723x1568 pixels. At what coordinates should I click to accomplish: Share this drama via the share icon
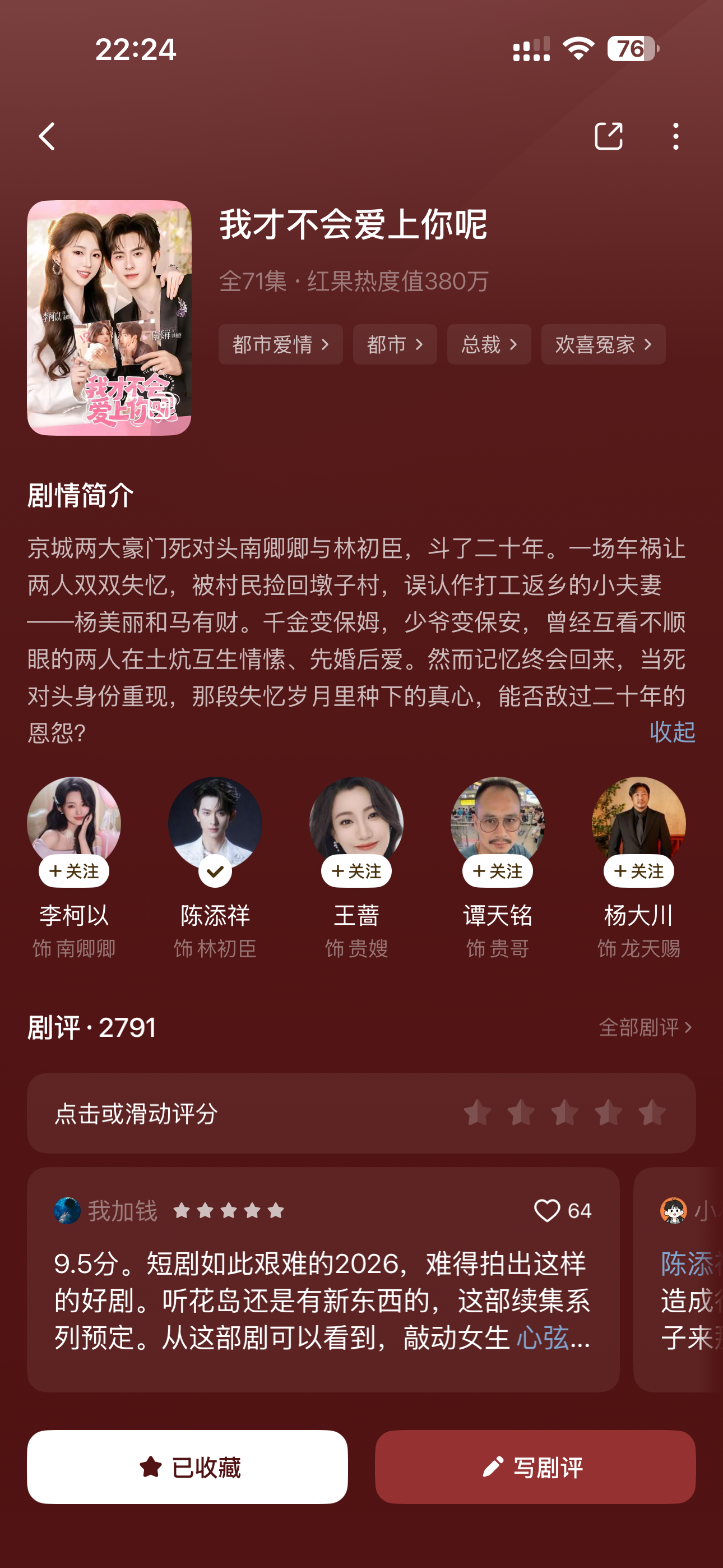[x=608, y=136]
